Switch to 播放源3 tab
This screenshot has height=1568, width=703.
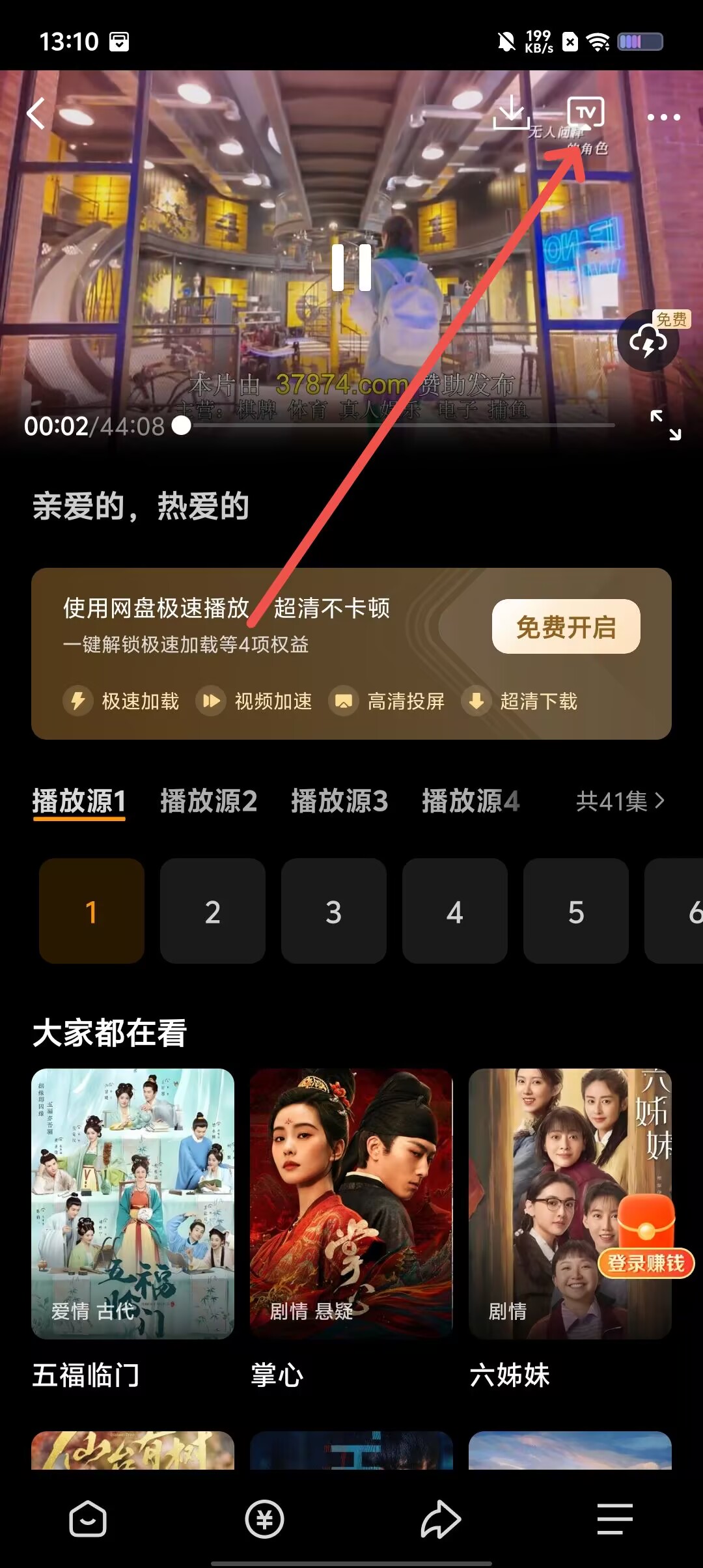pos(339,801)
